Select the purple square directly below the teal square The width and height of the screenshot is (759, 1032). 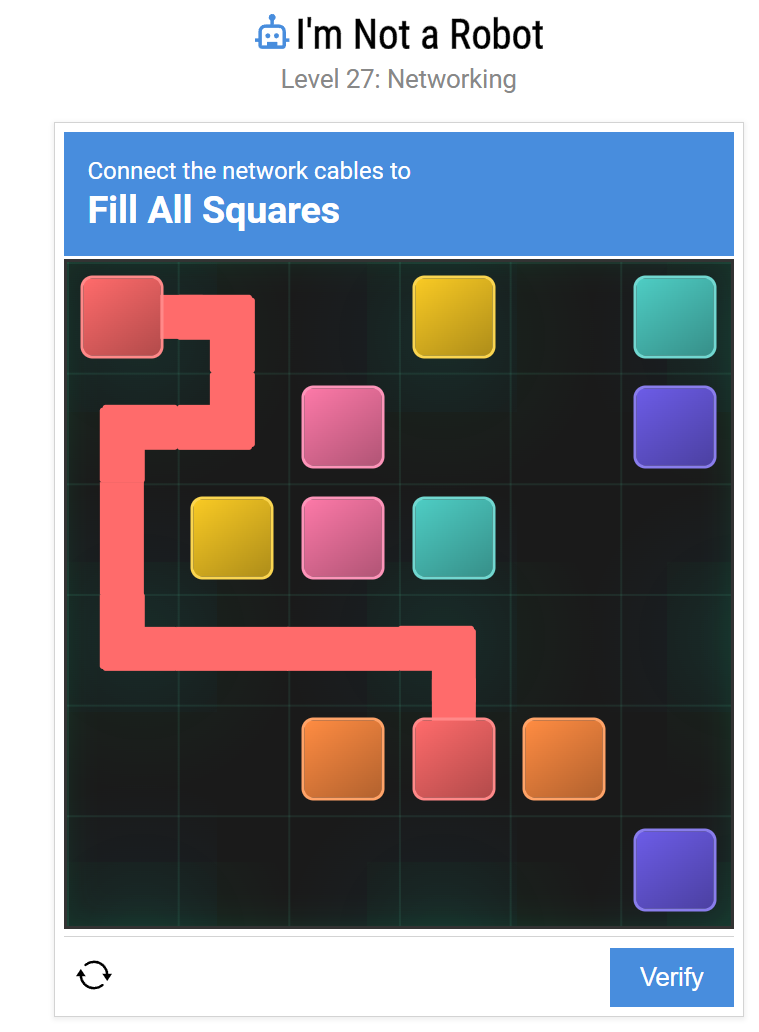click(x=675, y=427)
